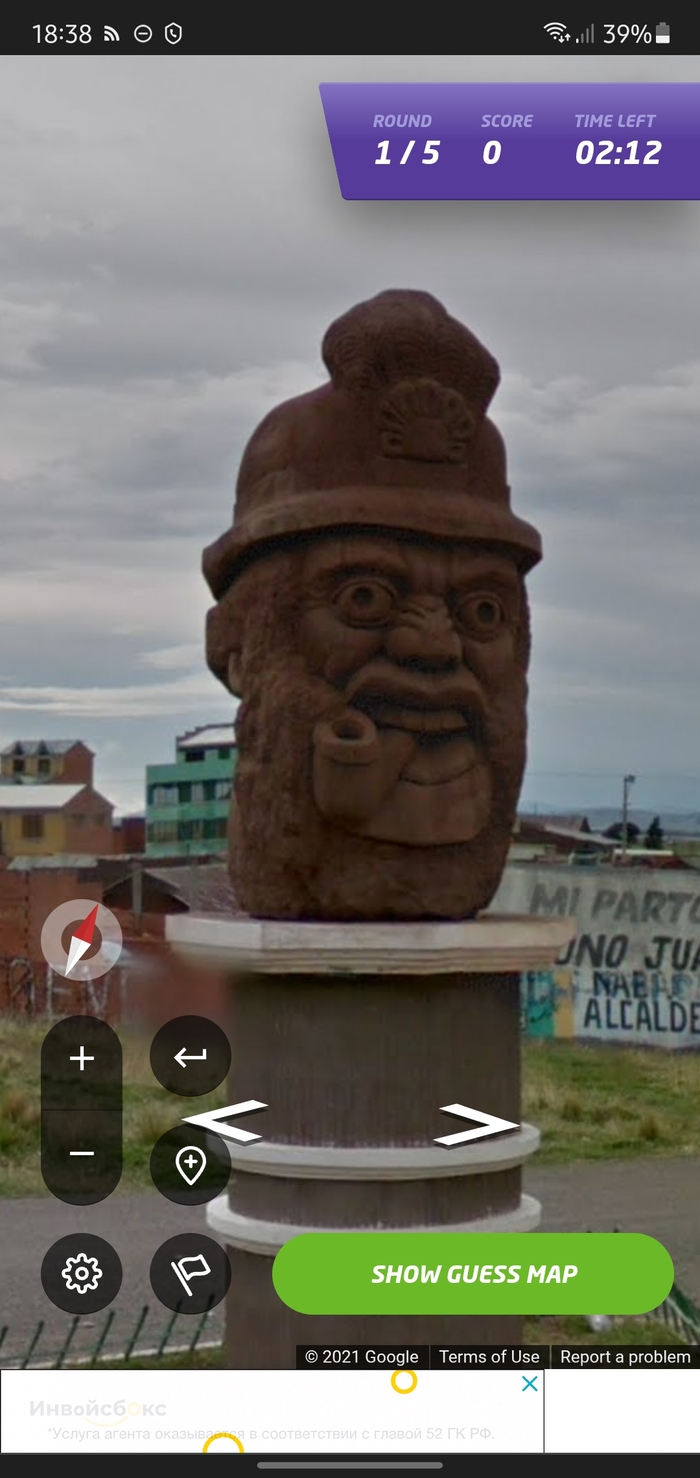Open the settings gear
The image size is (700, 1478).
click(82, 1273)
